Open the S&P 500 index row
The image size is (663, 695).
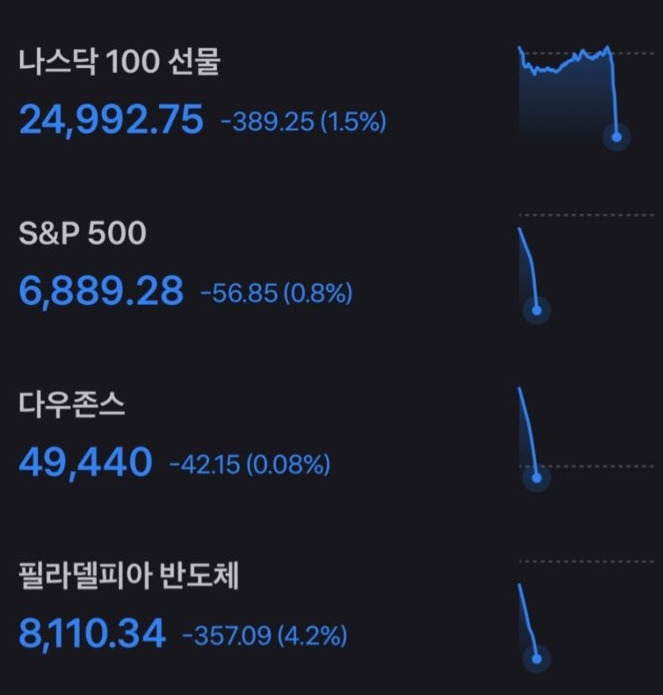pyautogui.click(x=332, y=268)
